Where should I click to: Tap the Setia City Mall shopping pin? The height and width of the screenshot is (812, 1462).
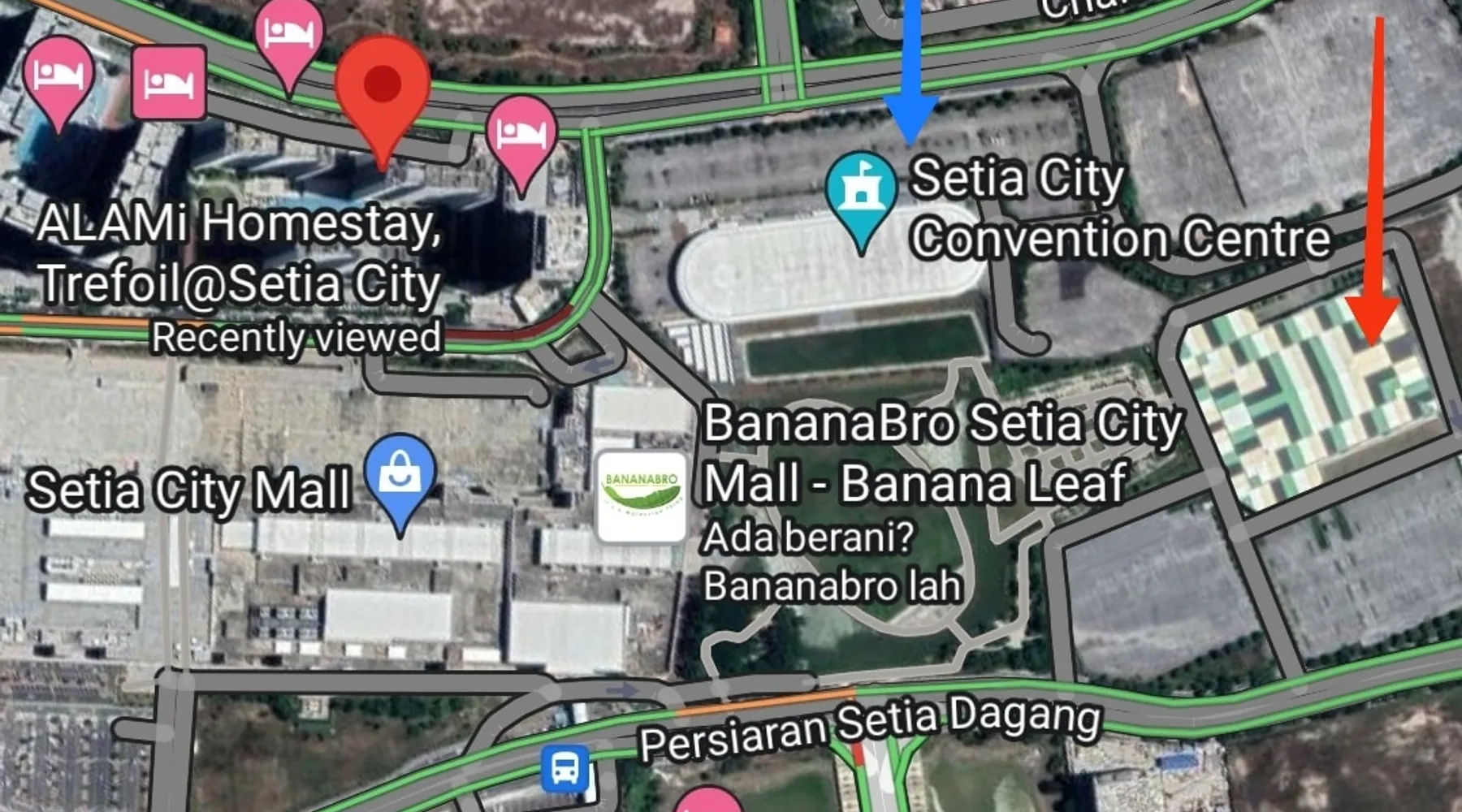pos(400,474)
